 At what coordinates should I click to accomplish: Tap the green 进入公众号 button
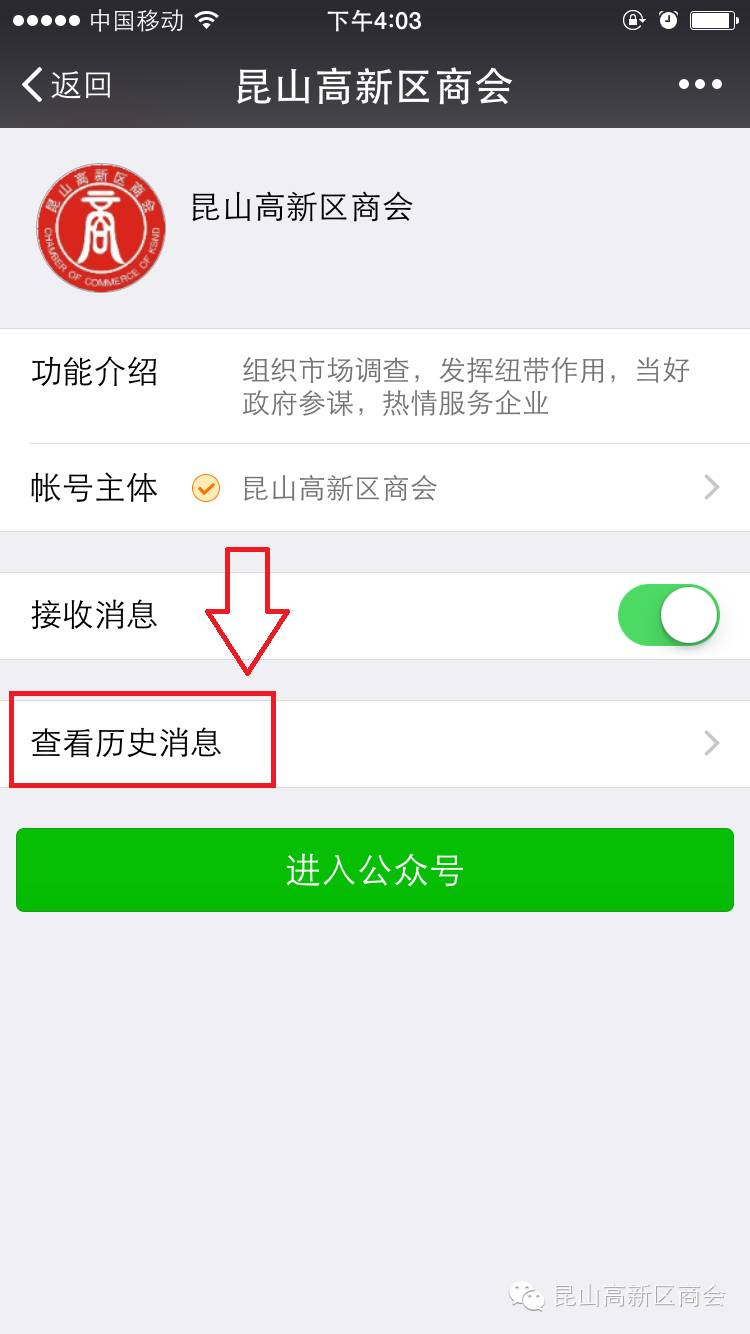pos(375,870)
